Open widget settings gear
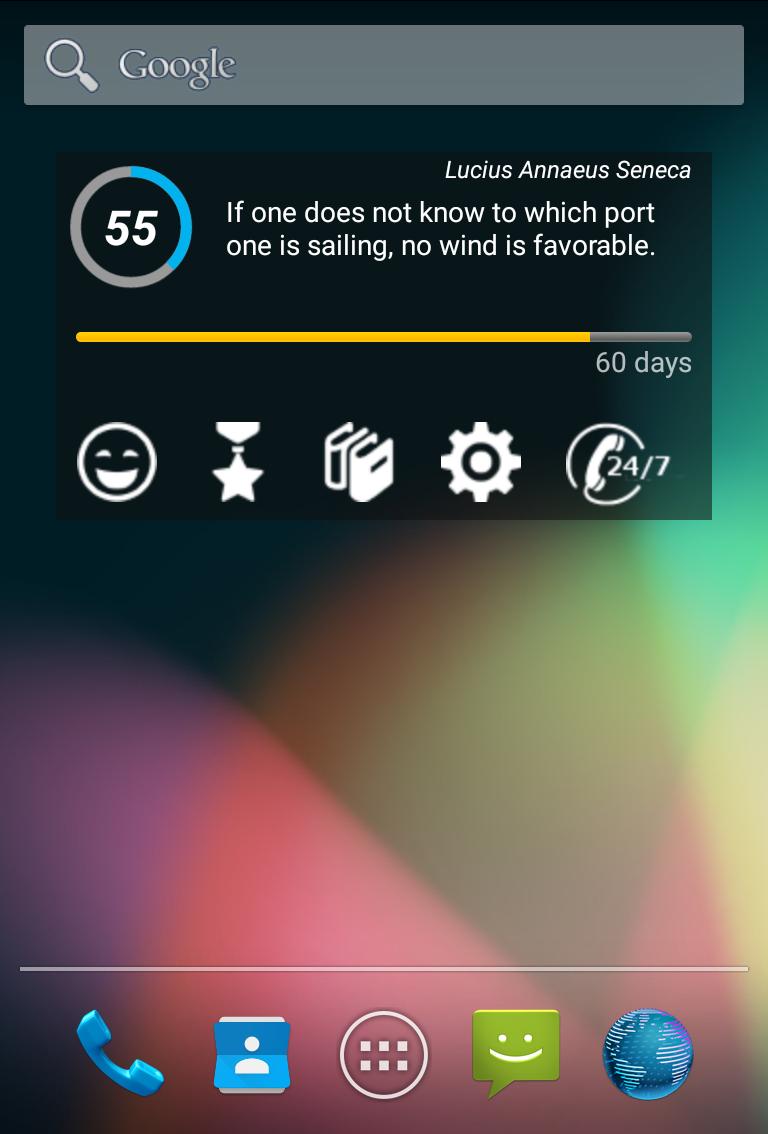Image resolution: width=768 pixels, height=1134 pixels. 480,462
